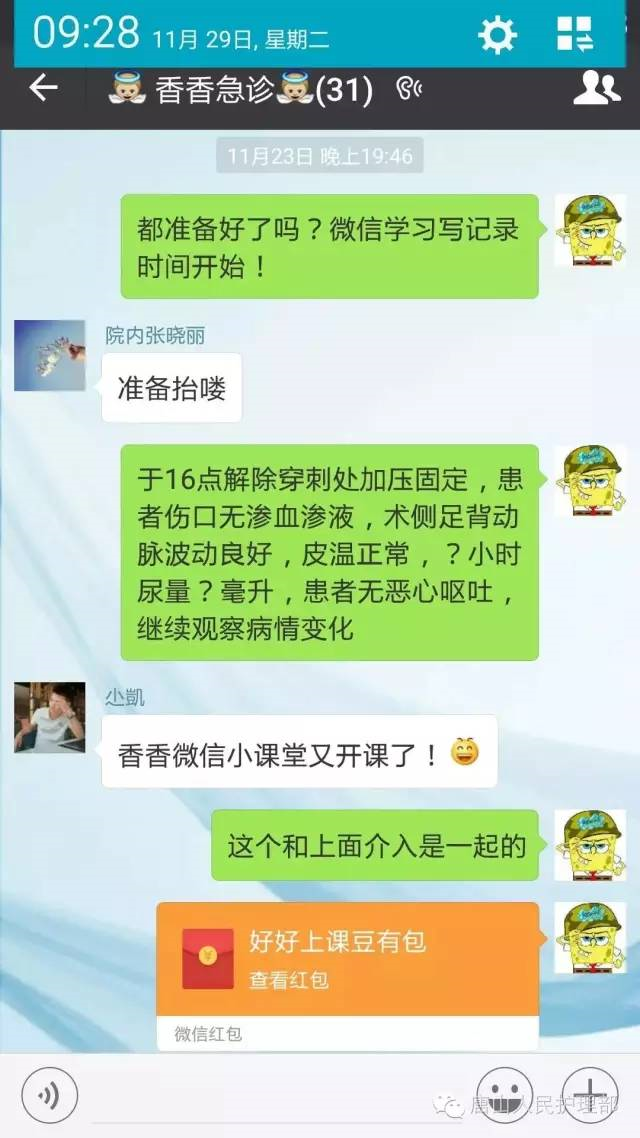Go back from the 香香急诊 group chat
640x1138 pixels.
pos(43,89)
